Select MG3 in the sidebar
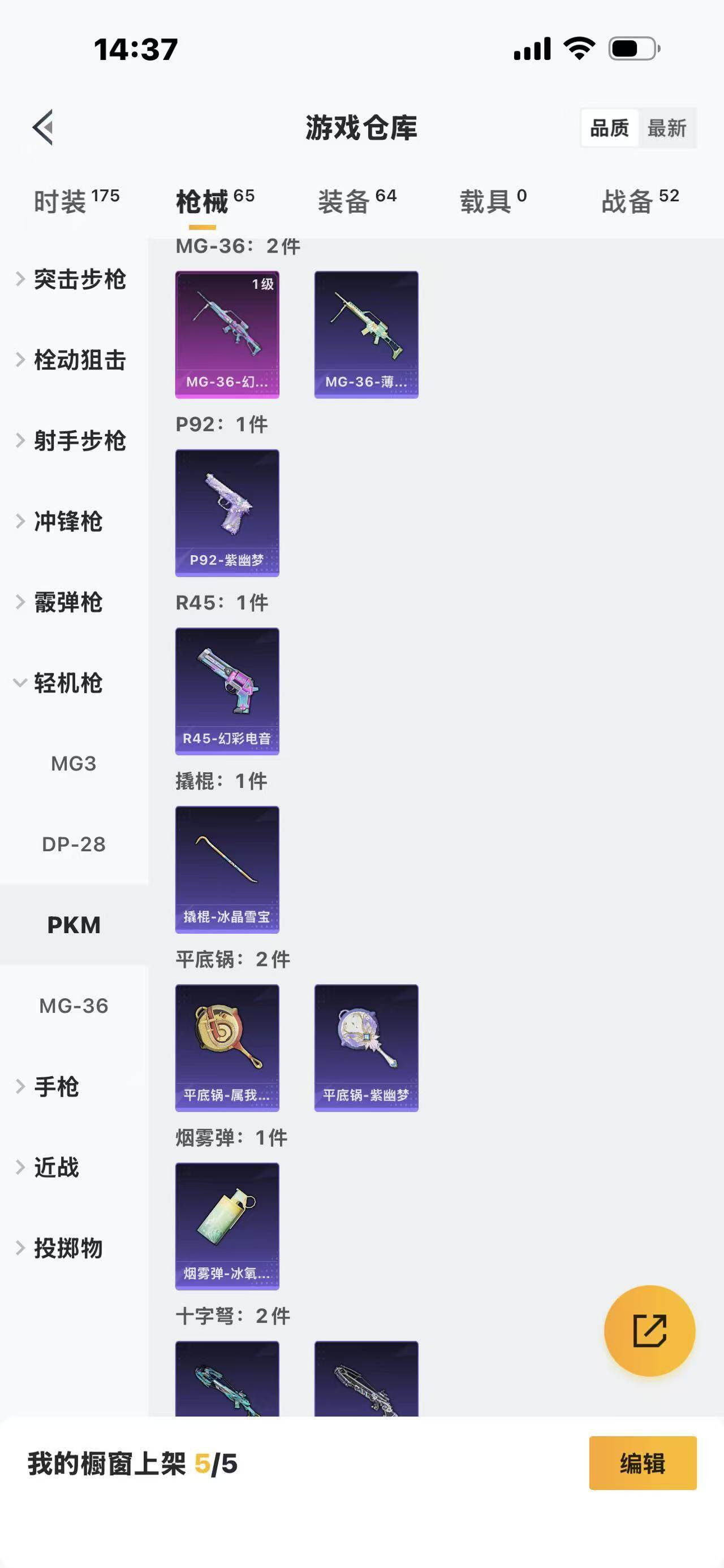Viewport: 724px width, 1568px height. [x=74, y=763]
